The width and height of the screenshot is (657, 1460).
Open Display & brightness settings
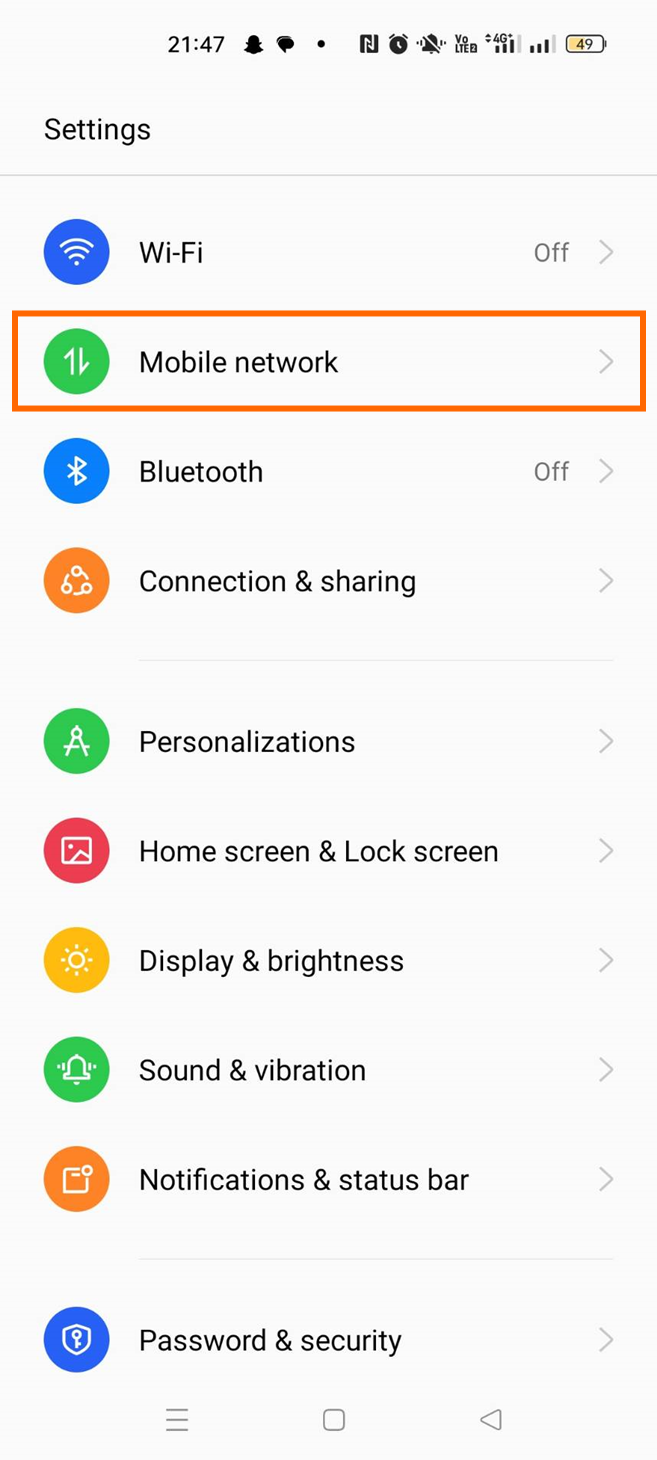click(328, 961)
